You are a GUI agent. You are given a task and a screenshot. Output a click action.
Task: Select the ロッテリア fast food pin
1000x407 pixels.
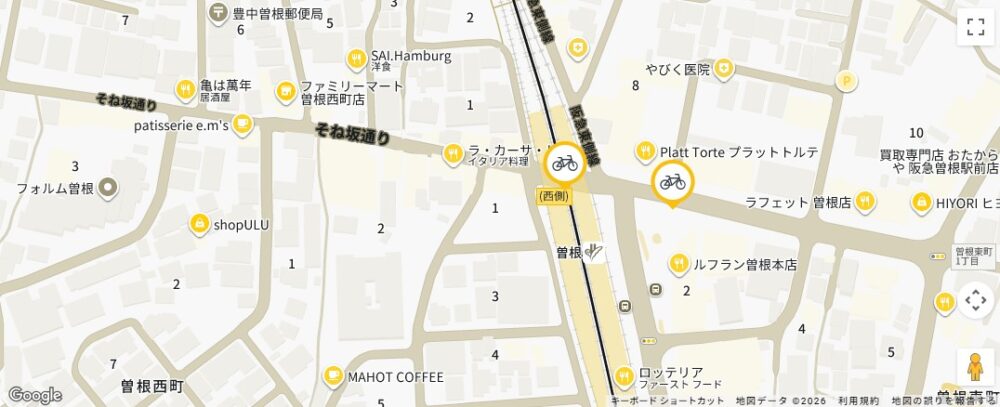coord(624,377)
